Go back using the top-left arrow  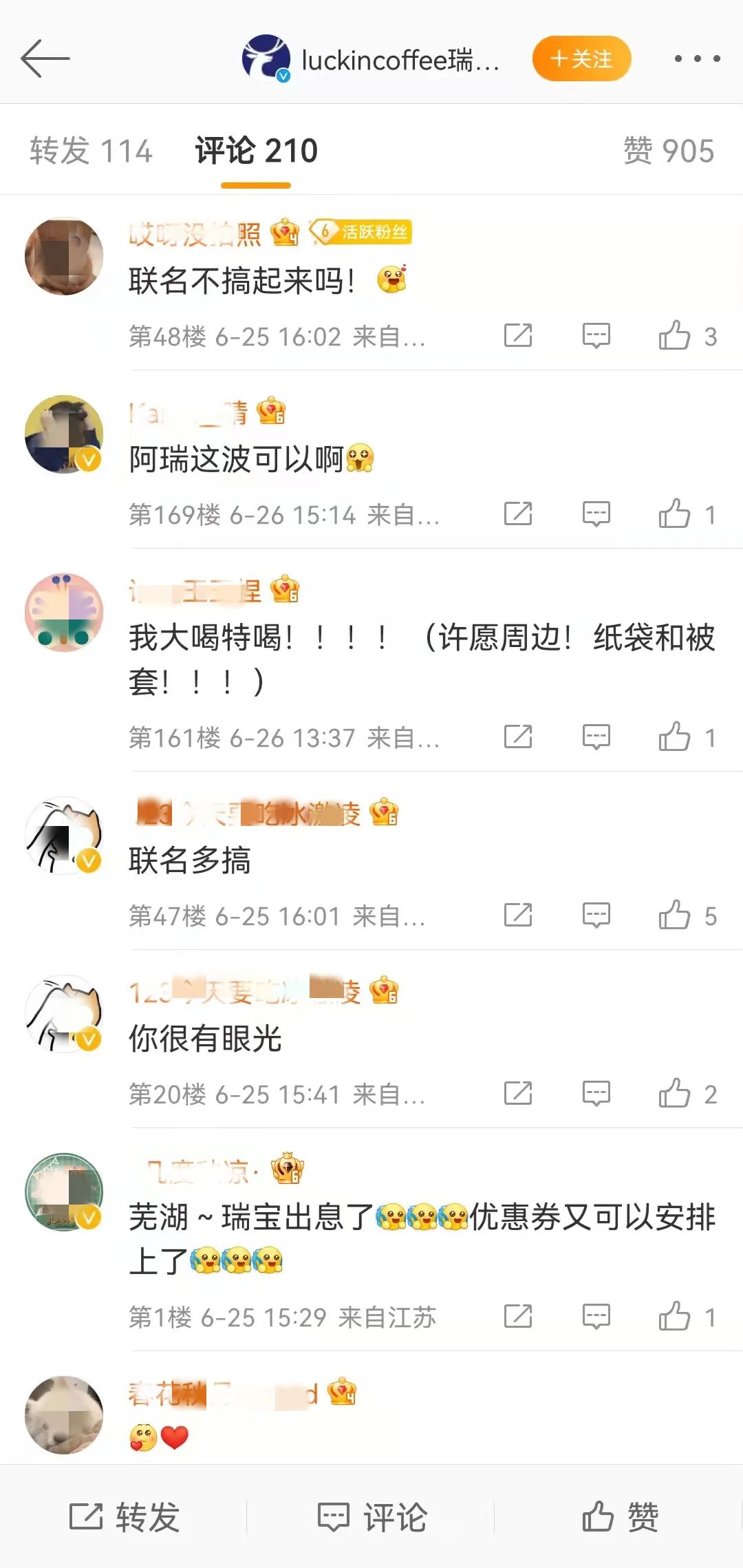tap(45, 59)
